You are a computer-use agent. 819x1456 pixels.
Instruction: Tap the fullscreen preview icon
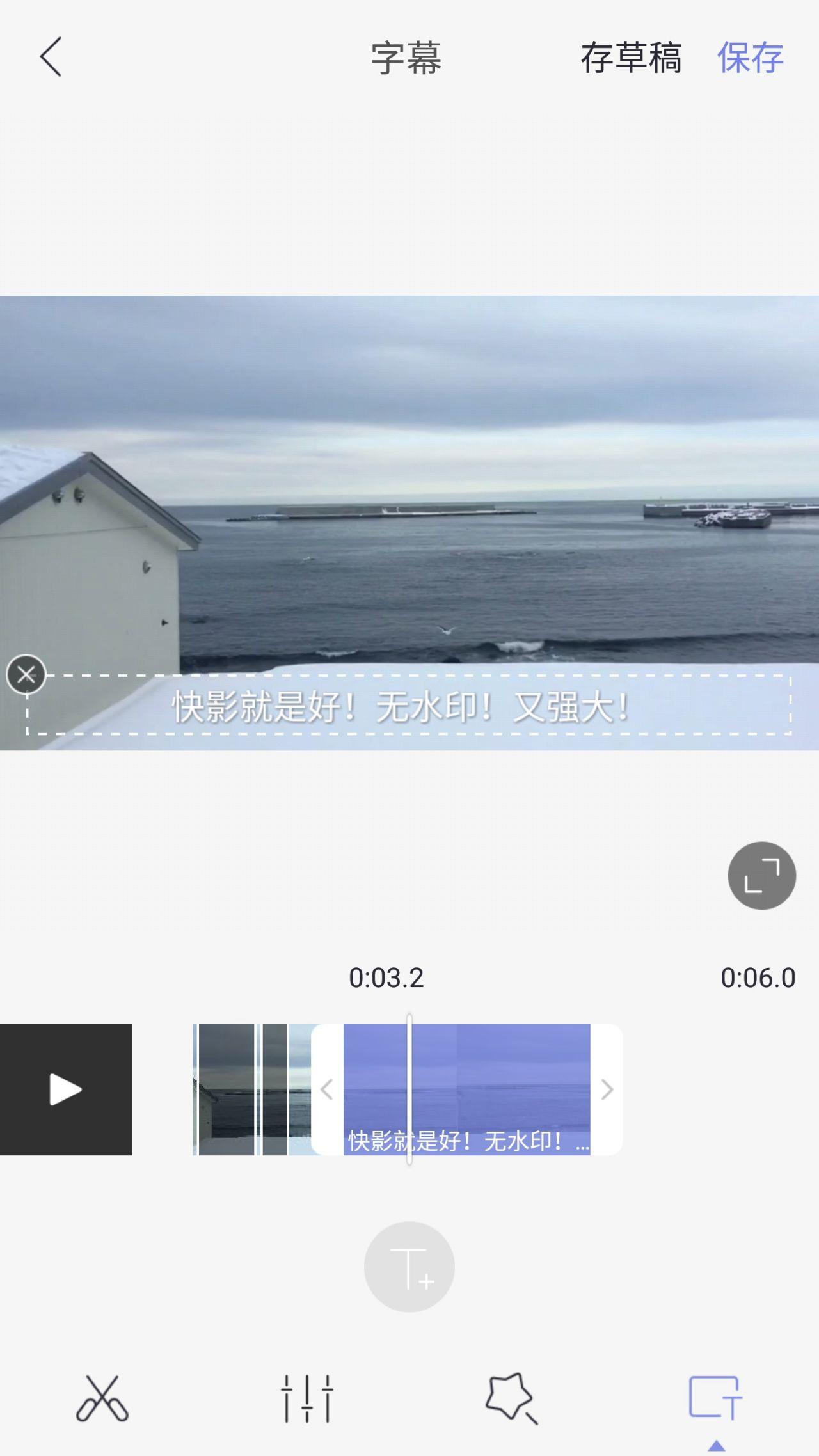(760, 876)
